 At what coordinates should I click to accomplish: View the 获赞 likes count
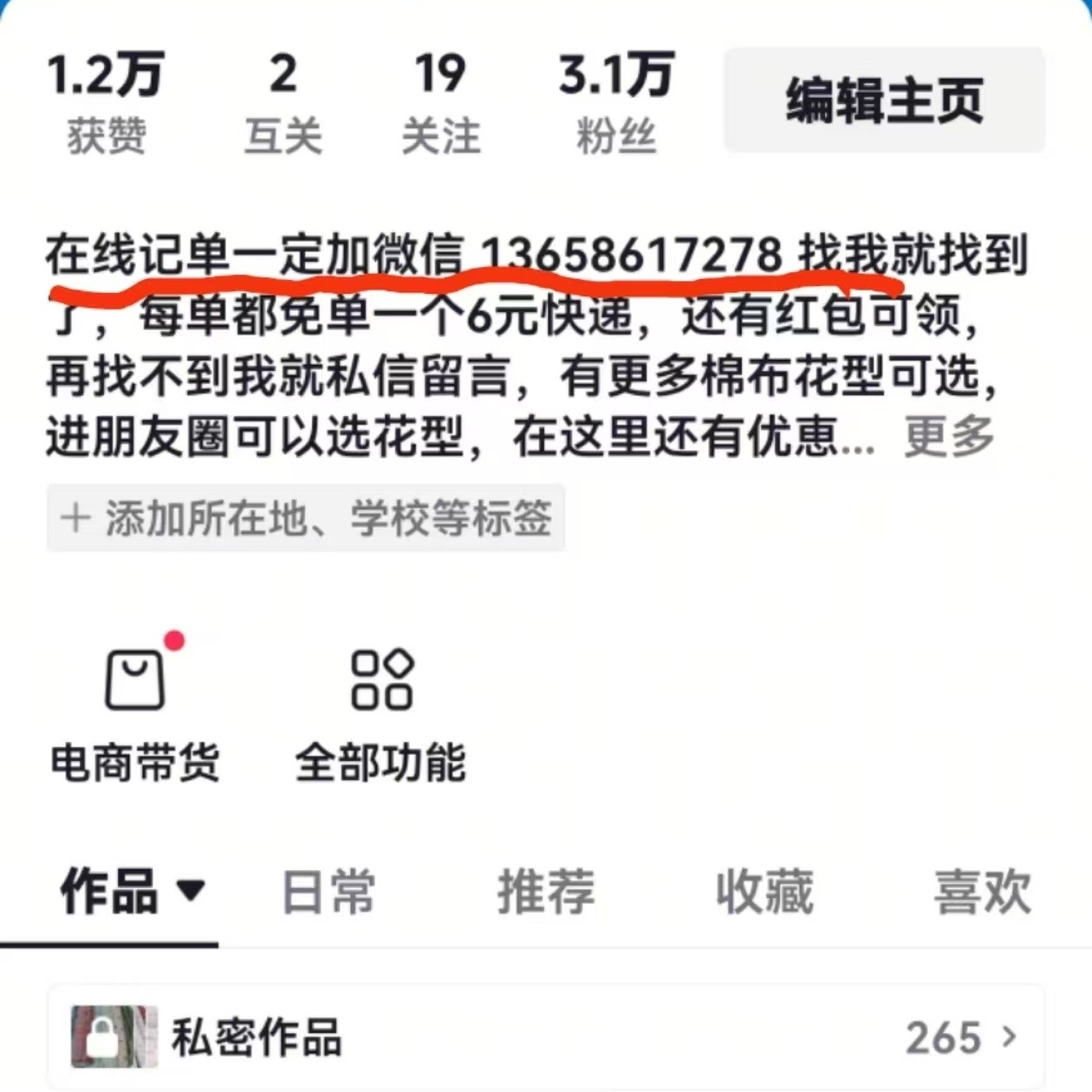(106, 102)
